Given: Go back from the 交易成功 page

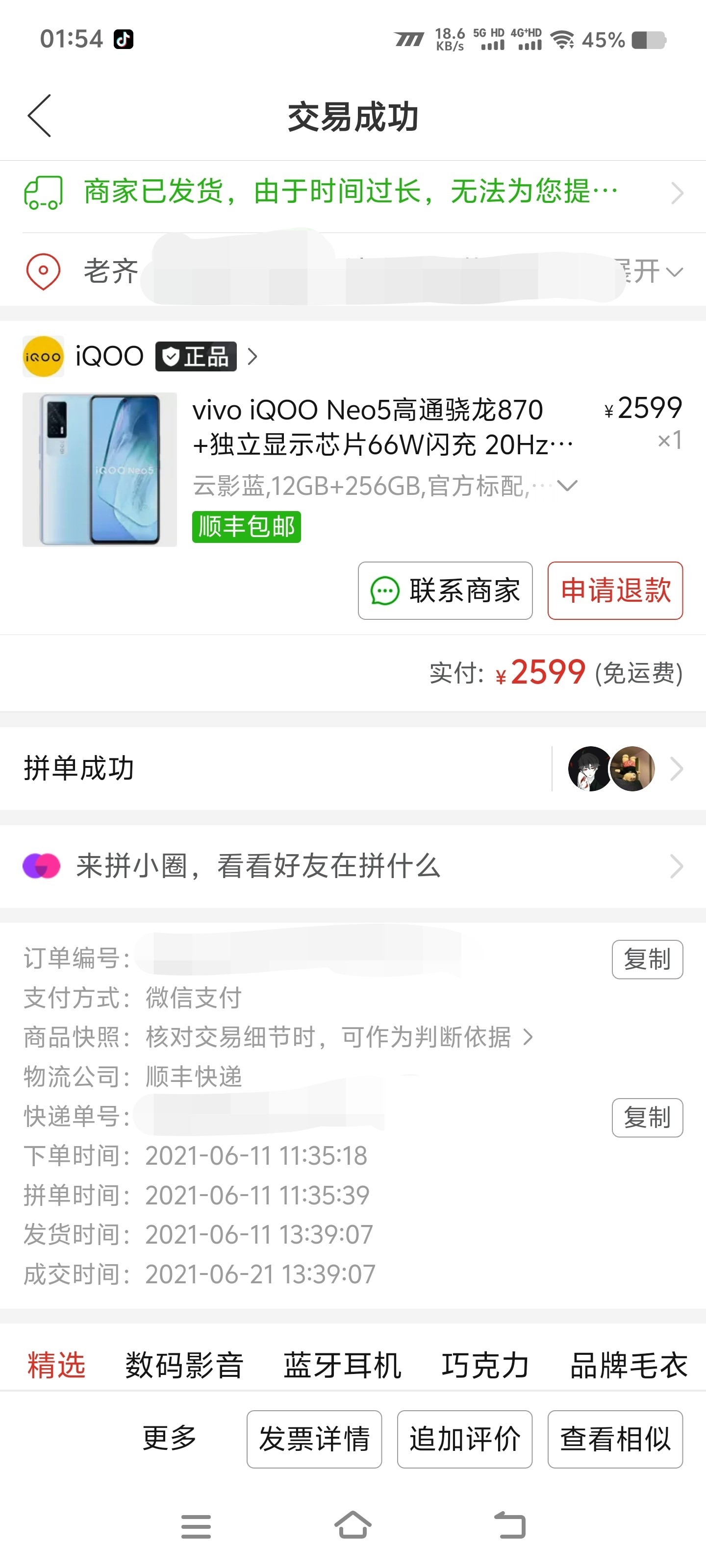Looking at the screenshot, I should [x=39, y=116].
